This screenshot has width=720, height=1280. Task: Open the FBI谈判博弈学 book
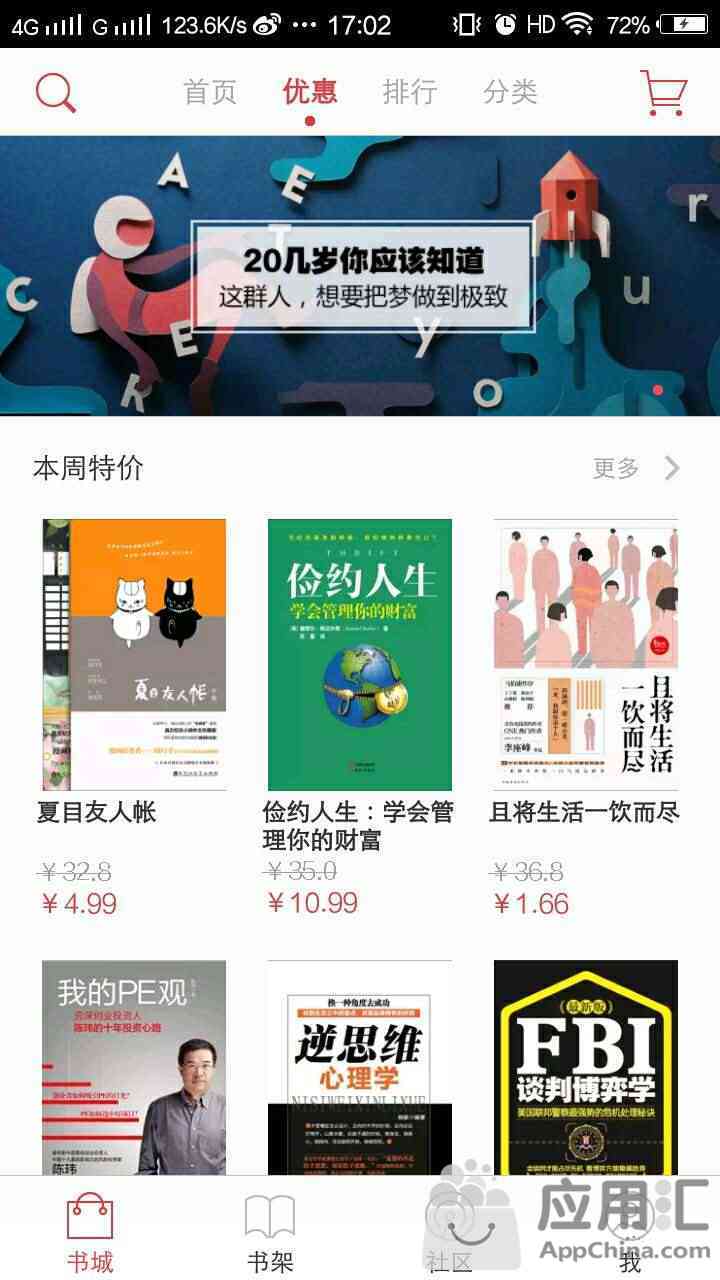[586, 1068]
